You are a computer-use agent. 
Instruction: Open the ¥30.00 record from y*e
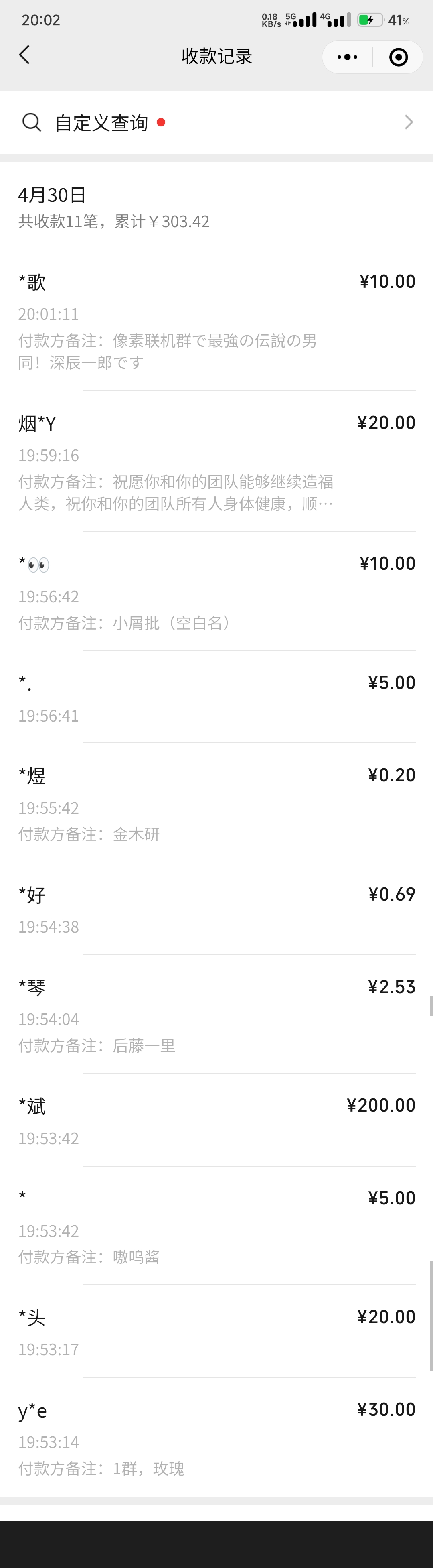point(216,1436)
